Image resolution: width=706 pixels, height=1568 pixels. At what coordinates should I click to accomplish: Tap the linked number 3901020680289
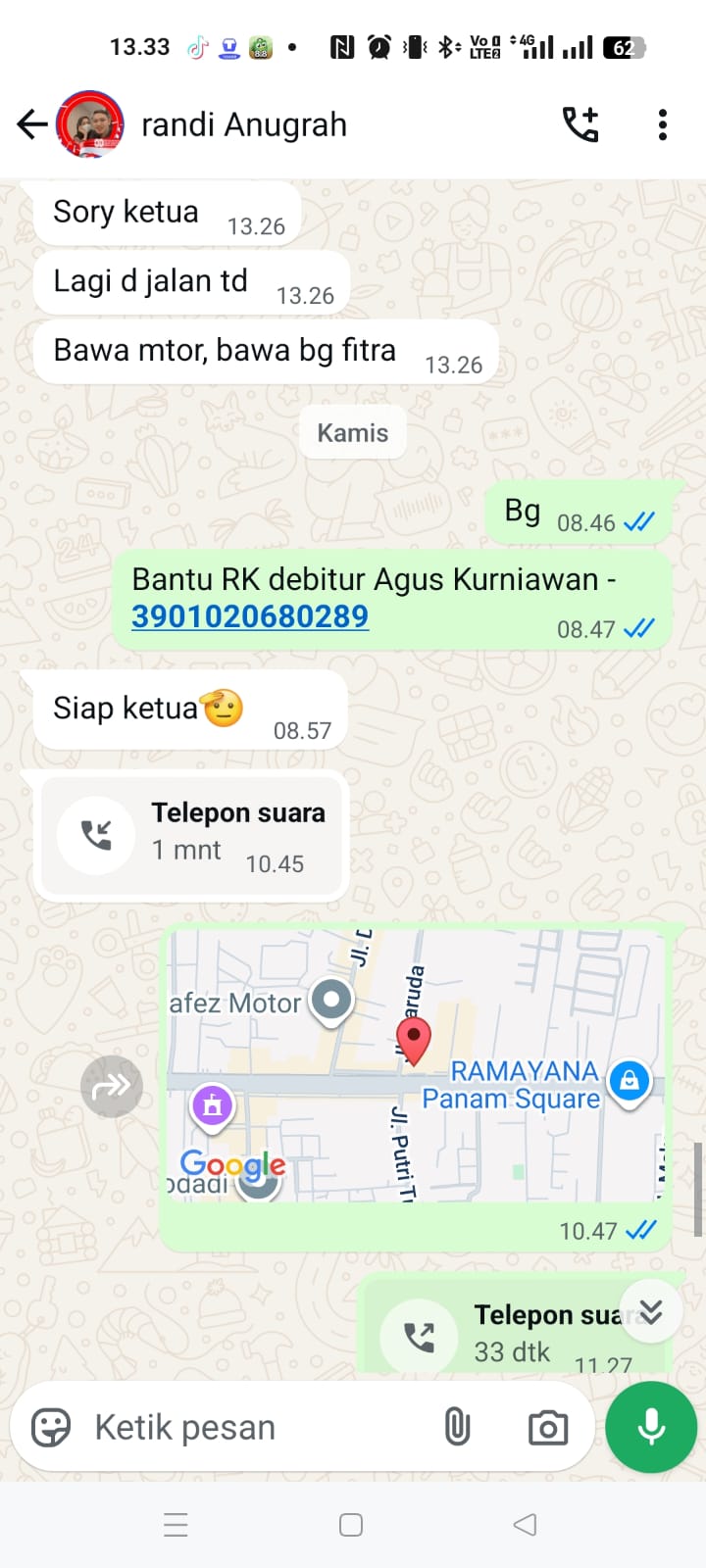[x=250, y=616]
